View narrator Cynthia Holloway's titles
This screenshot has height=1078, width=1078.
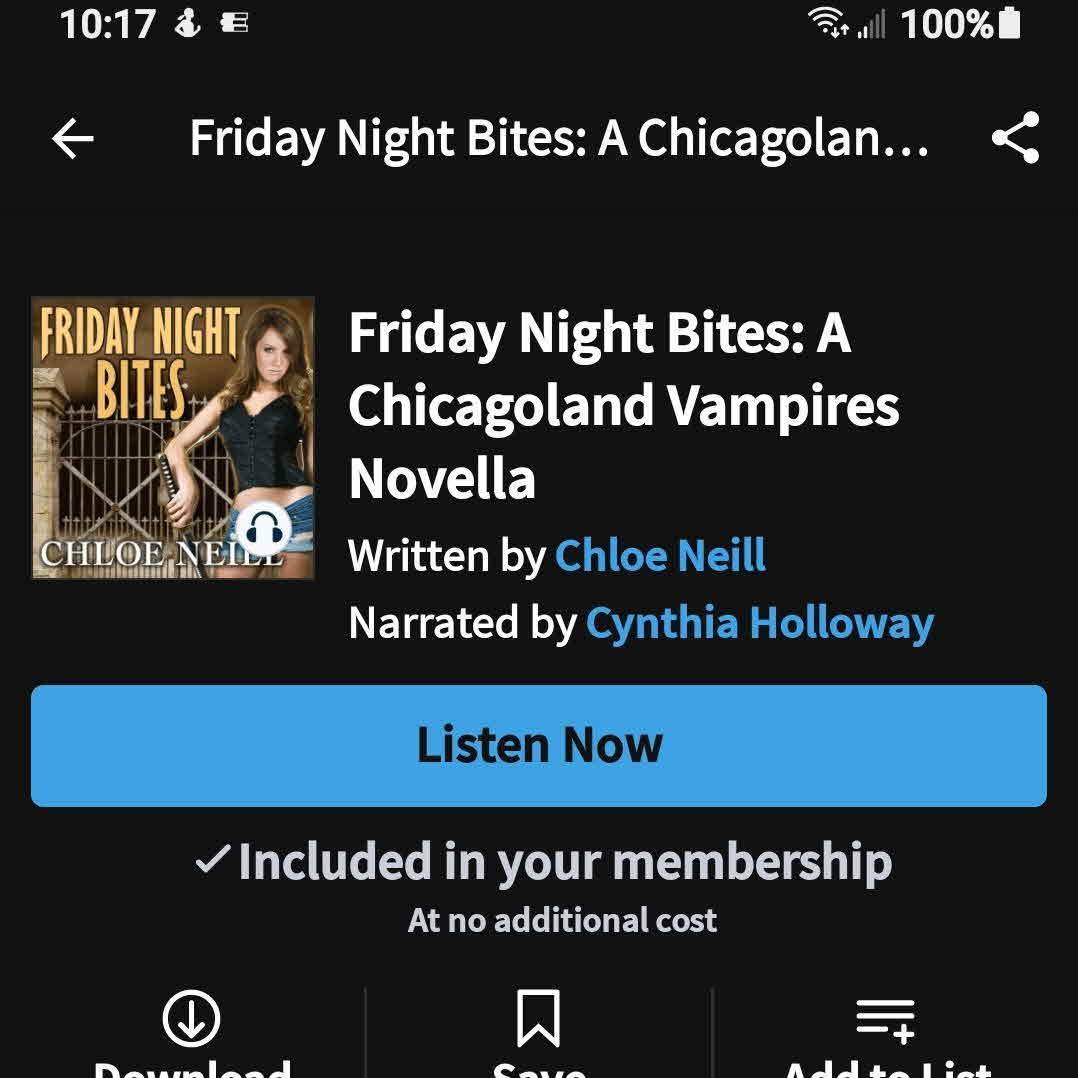[x=759, y=624]
